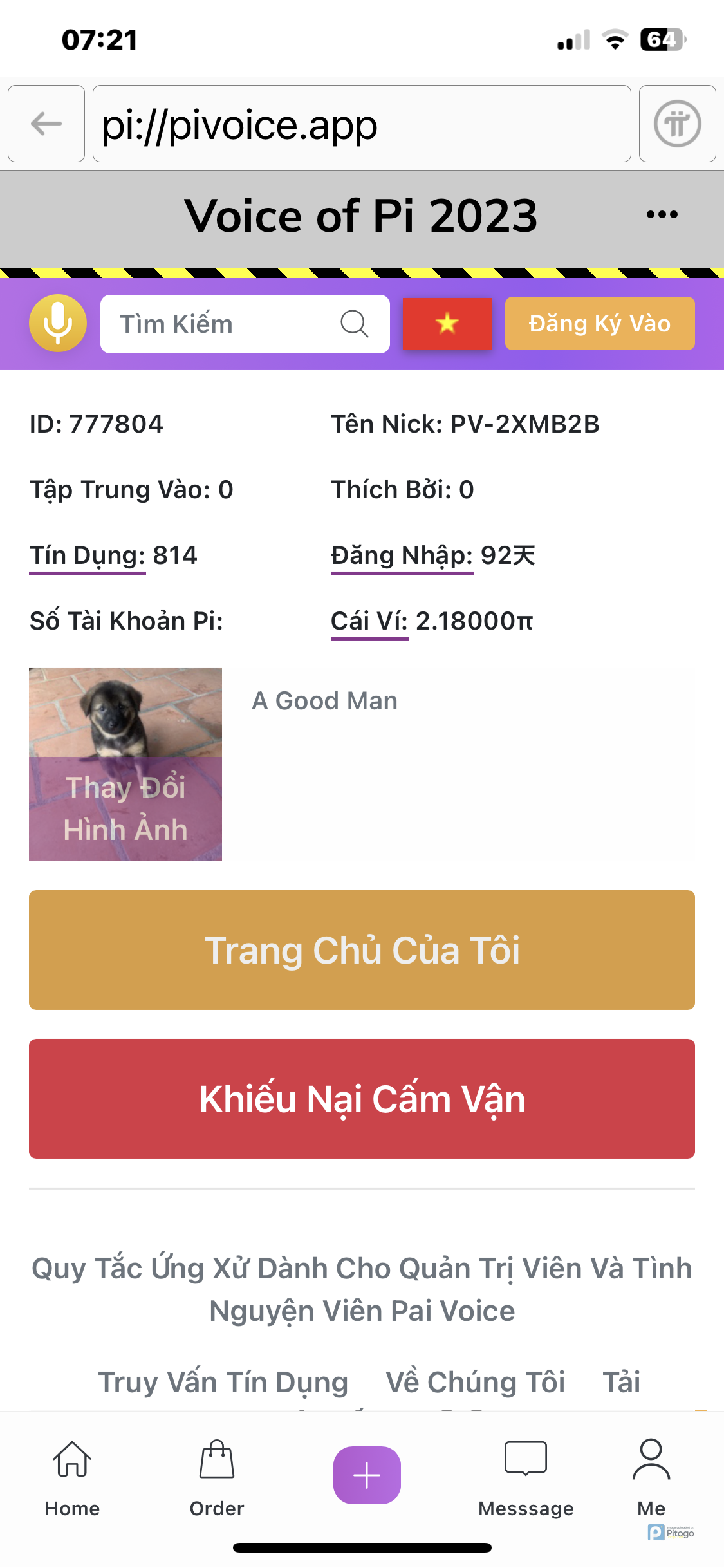Create a new post with the plus button
The width and height of the screenshot is (724, 1568).
pyautogui.click(x=367, y=1475)
